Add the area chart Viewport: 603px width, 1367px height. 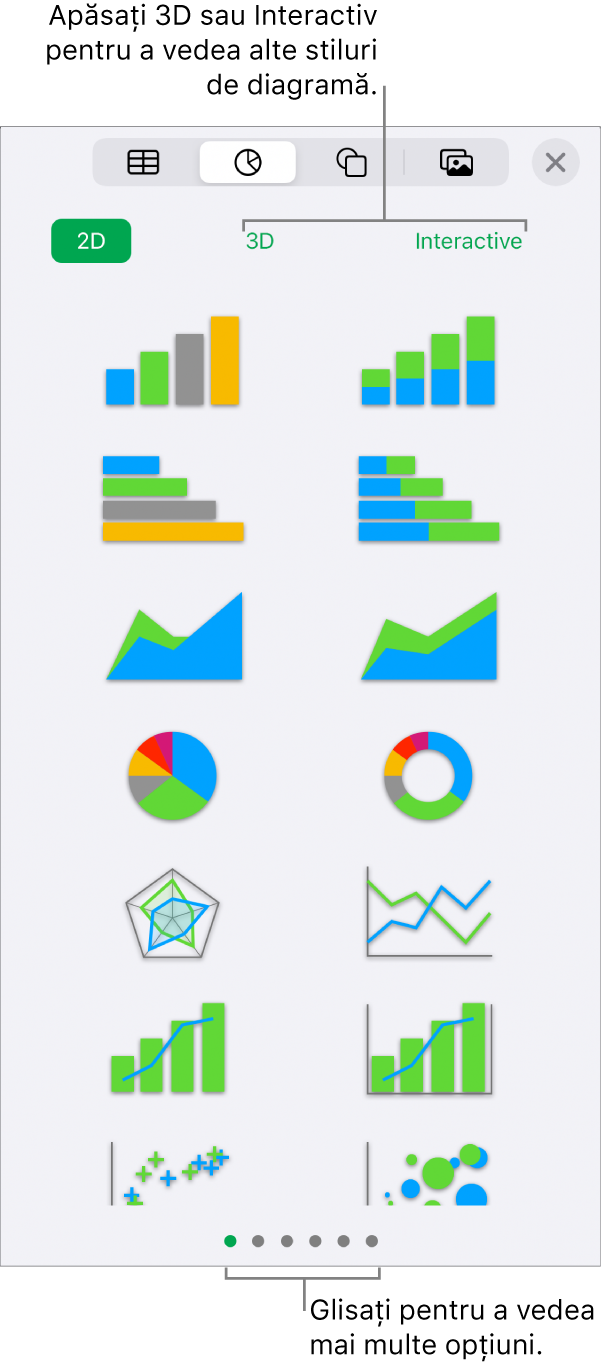coord(173,636)
